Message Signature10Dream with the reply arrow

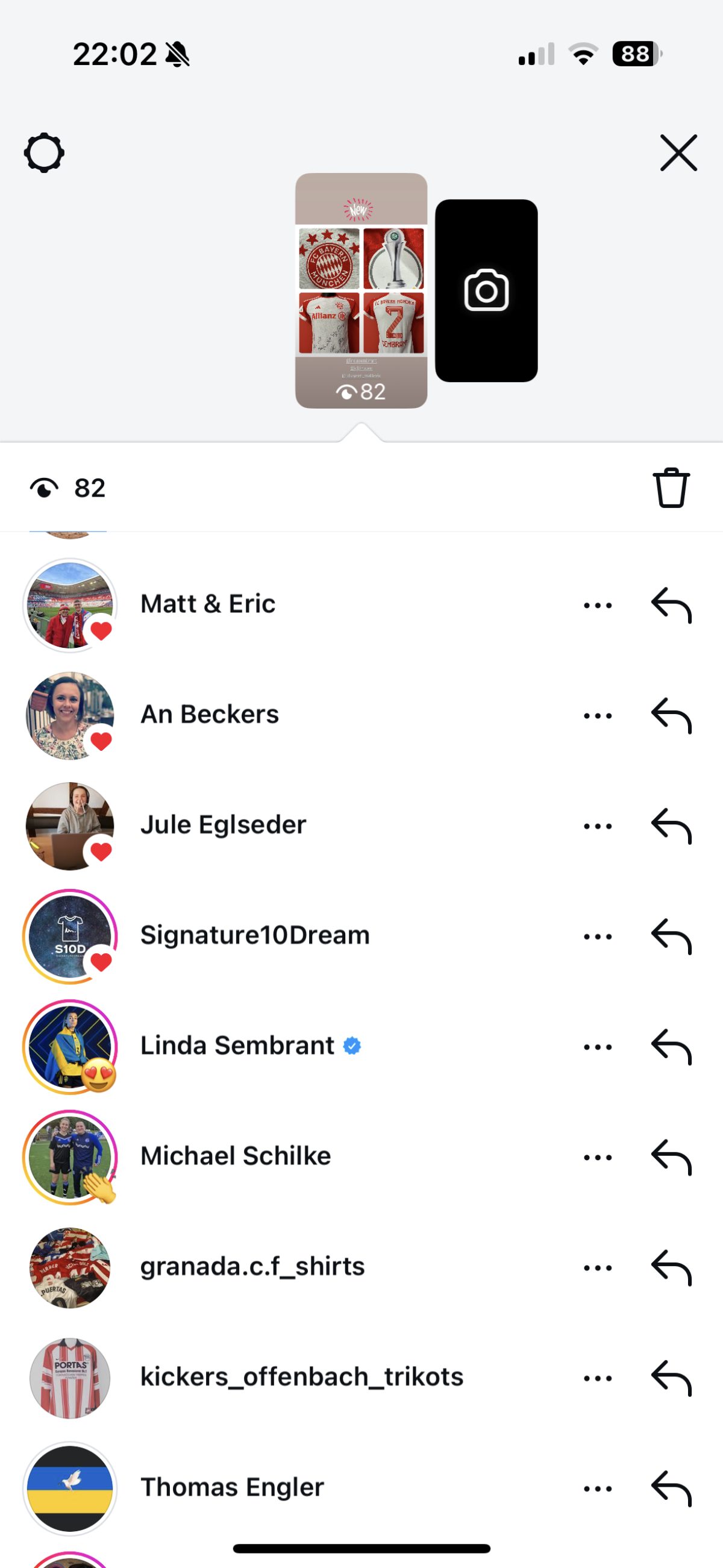click(x=671, y=936)
